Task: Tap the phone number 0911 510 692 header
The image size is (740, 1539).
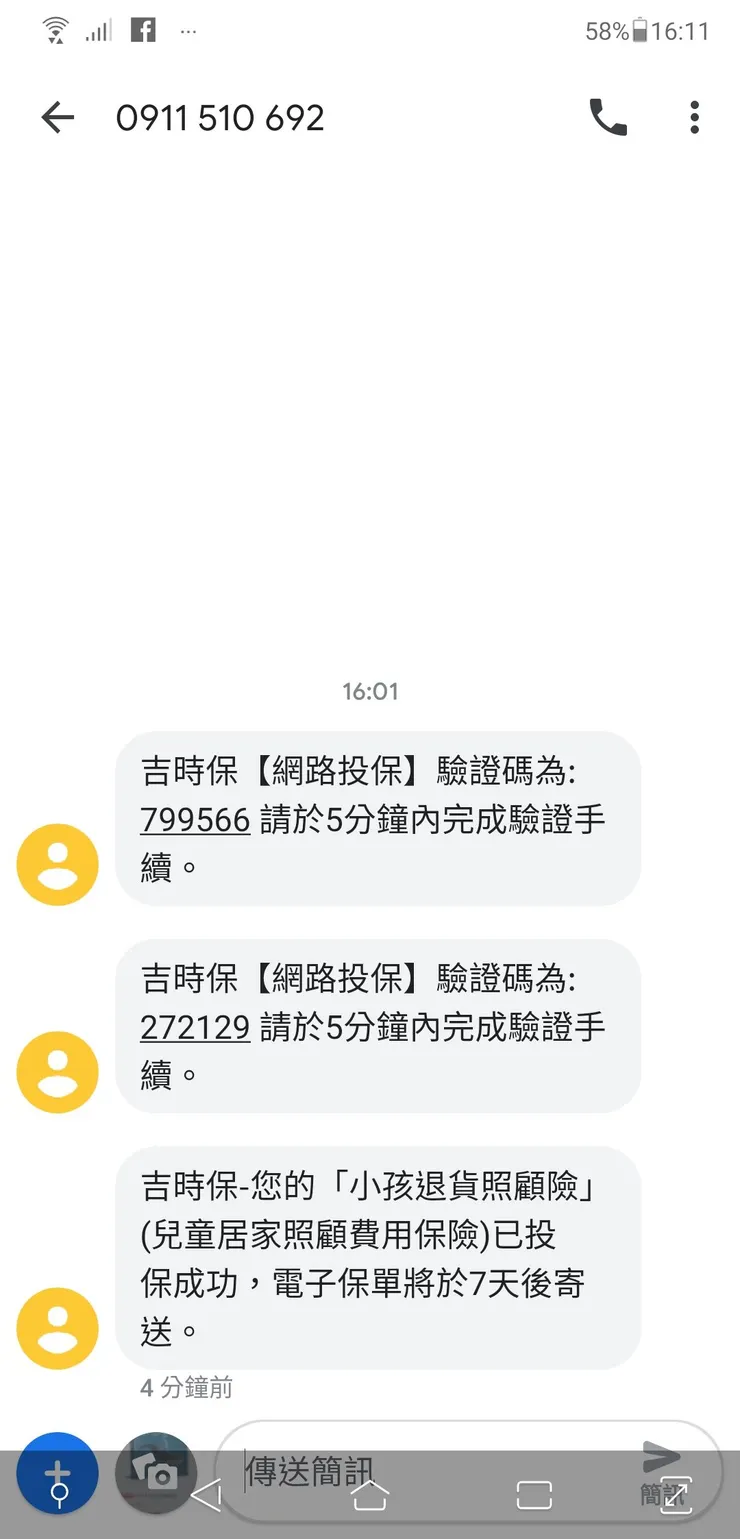Action: pyautogui.click(x=220, y=117)
